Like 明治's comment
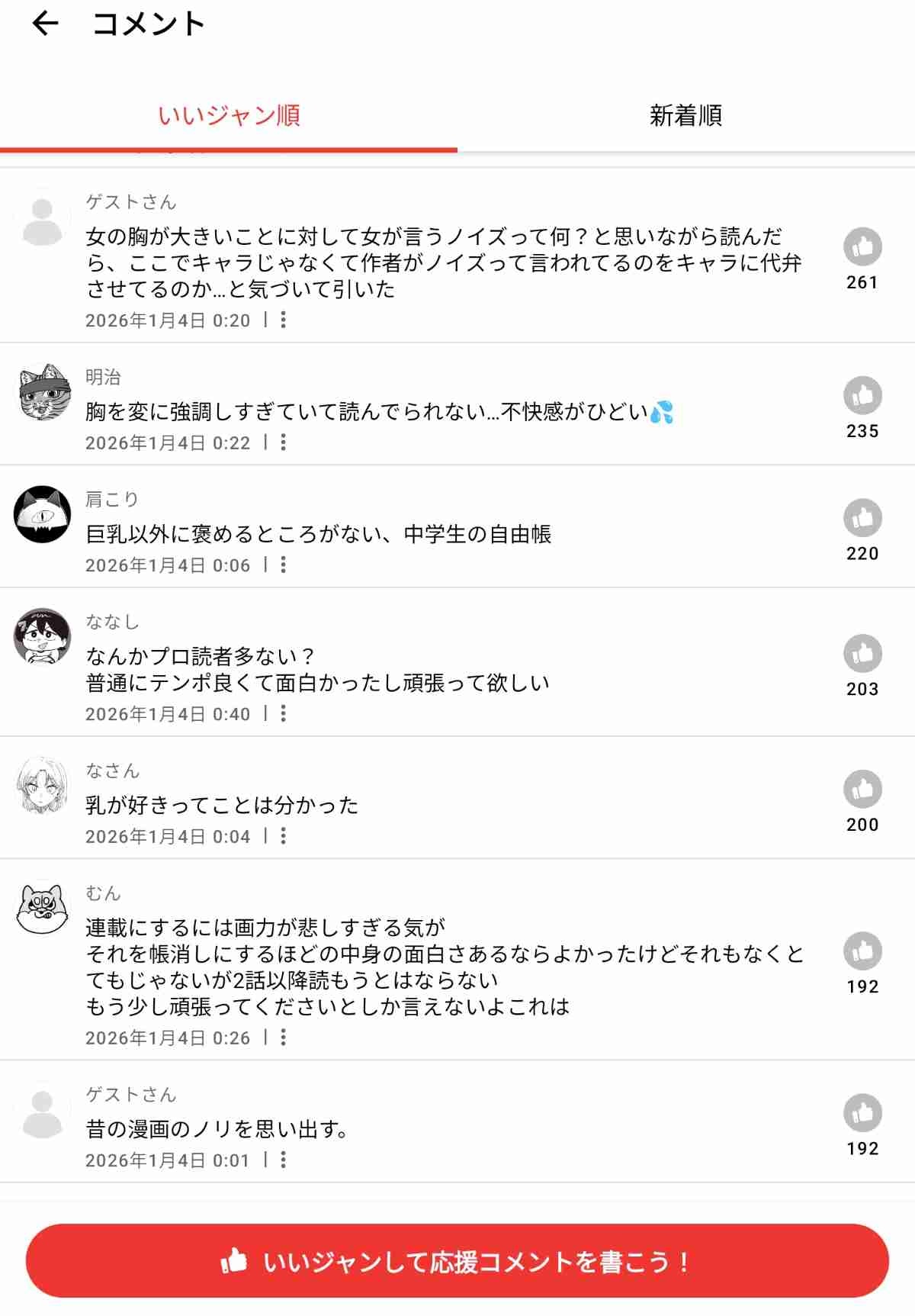The image size is (915, 1316). [x=862, y=396]
